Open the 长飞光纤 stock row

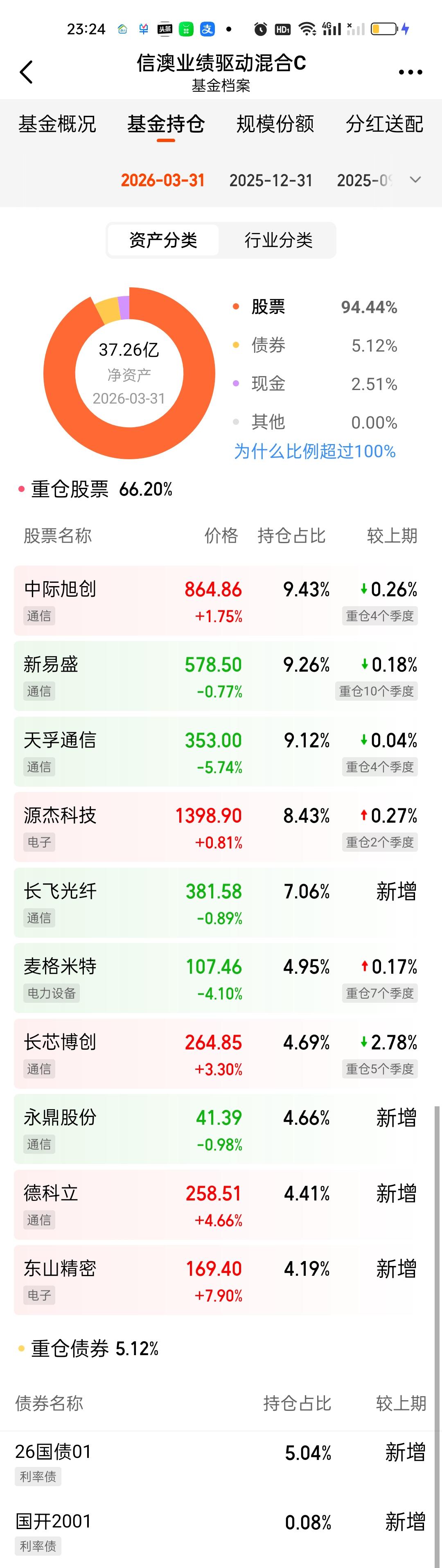pos(221,903)
